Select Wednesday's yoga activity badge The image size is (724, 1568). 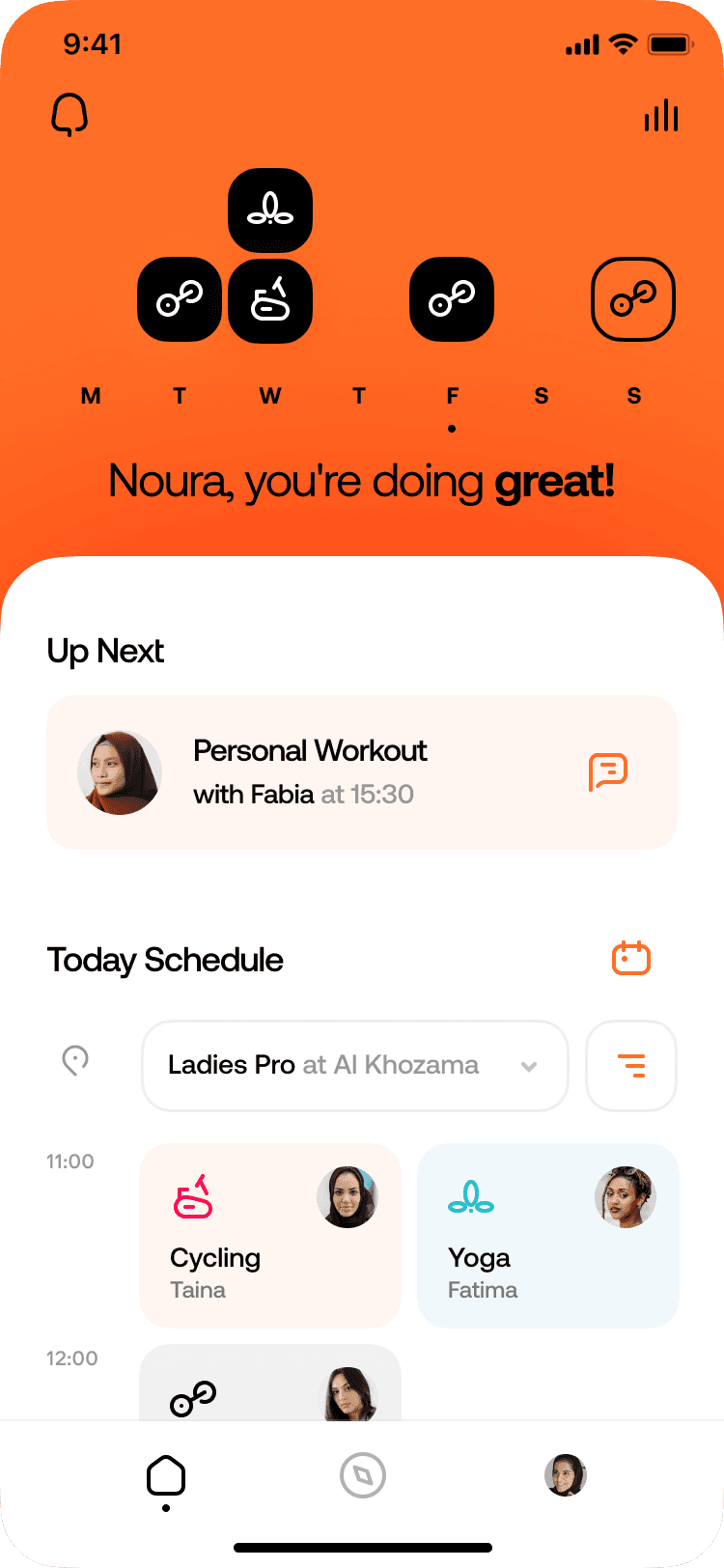click(270, 210)
